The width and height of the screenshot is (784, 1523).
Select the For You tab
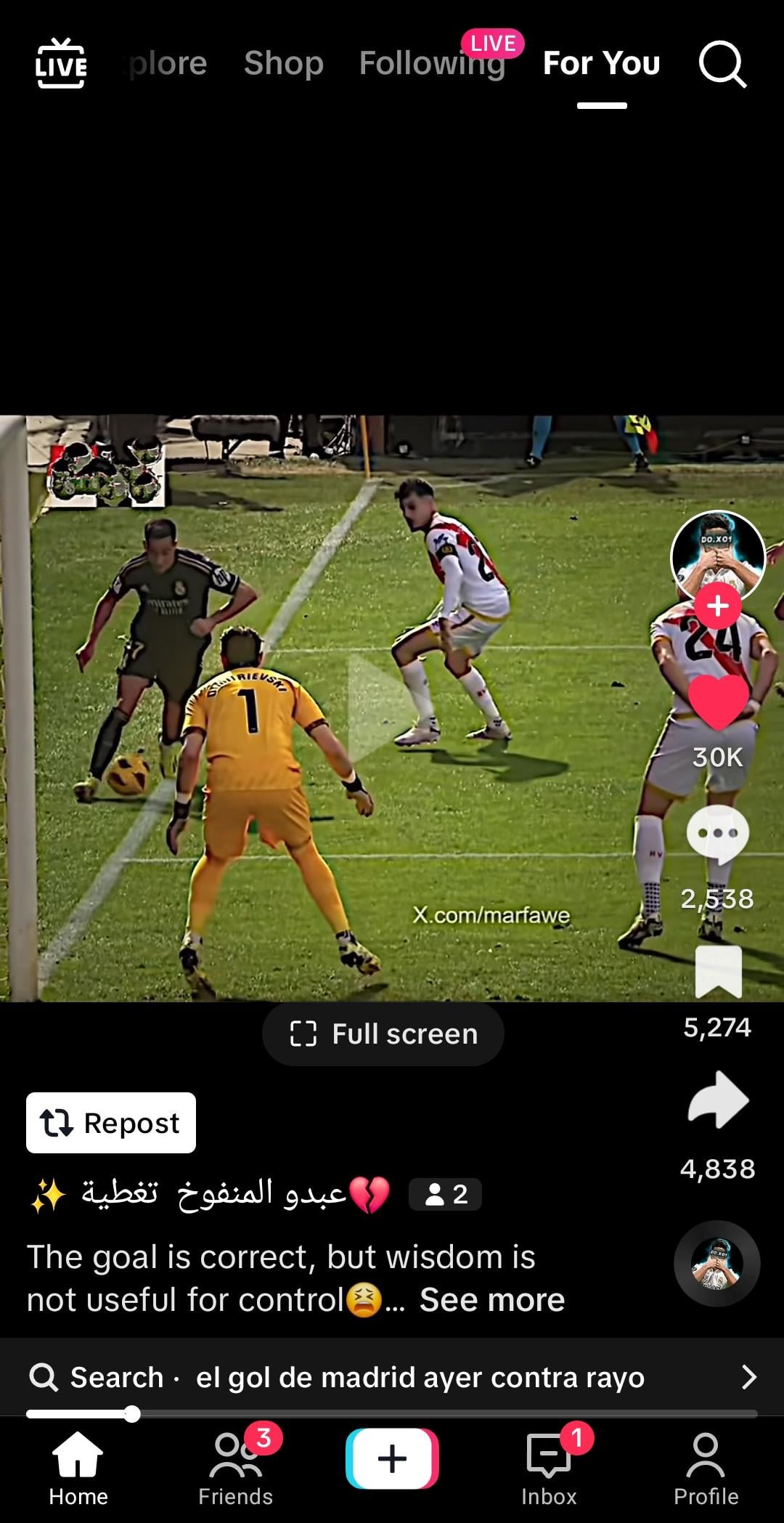601,64
